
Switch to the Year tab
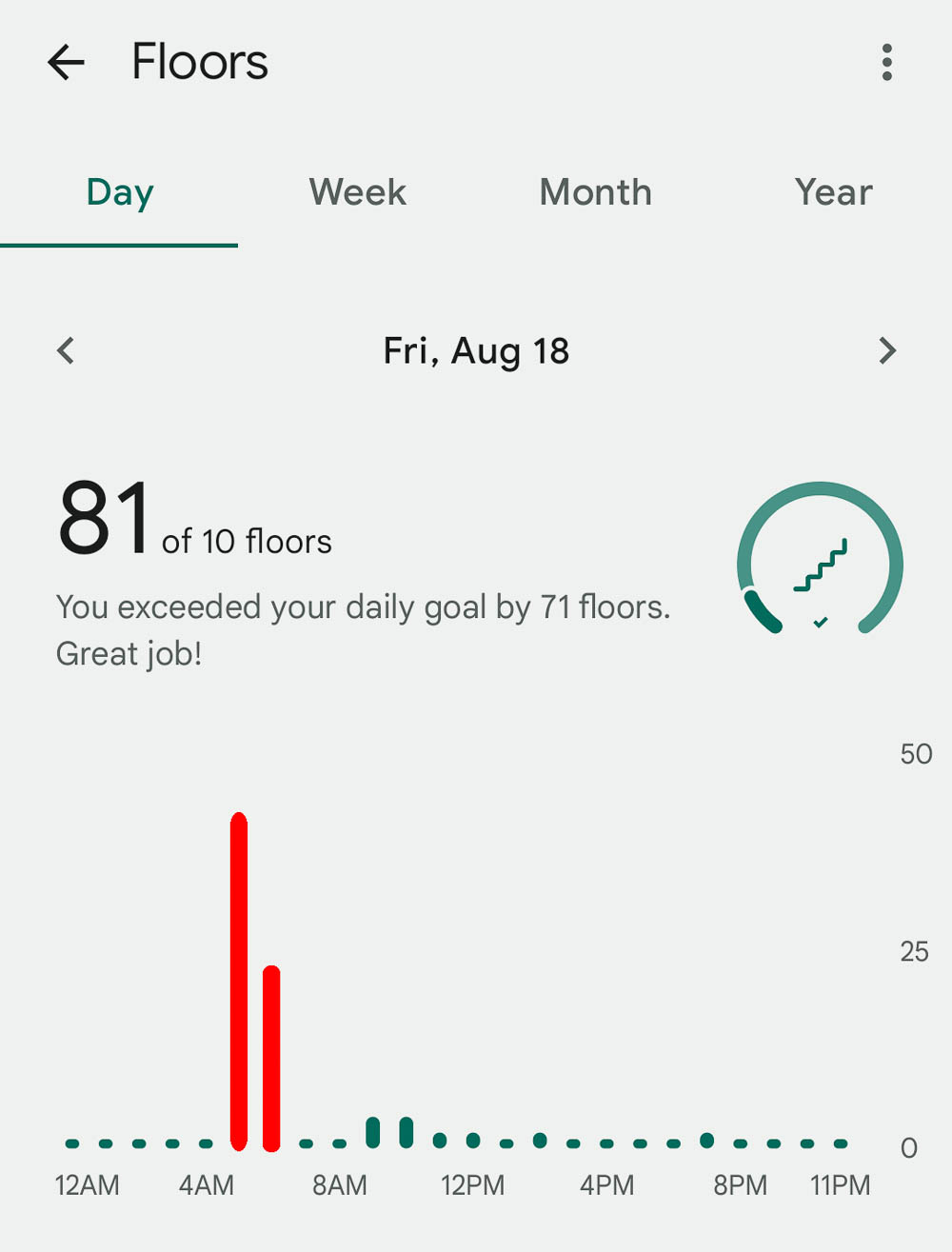pyautogui.click(x=833, y=193)
